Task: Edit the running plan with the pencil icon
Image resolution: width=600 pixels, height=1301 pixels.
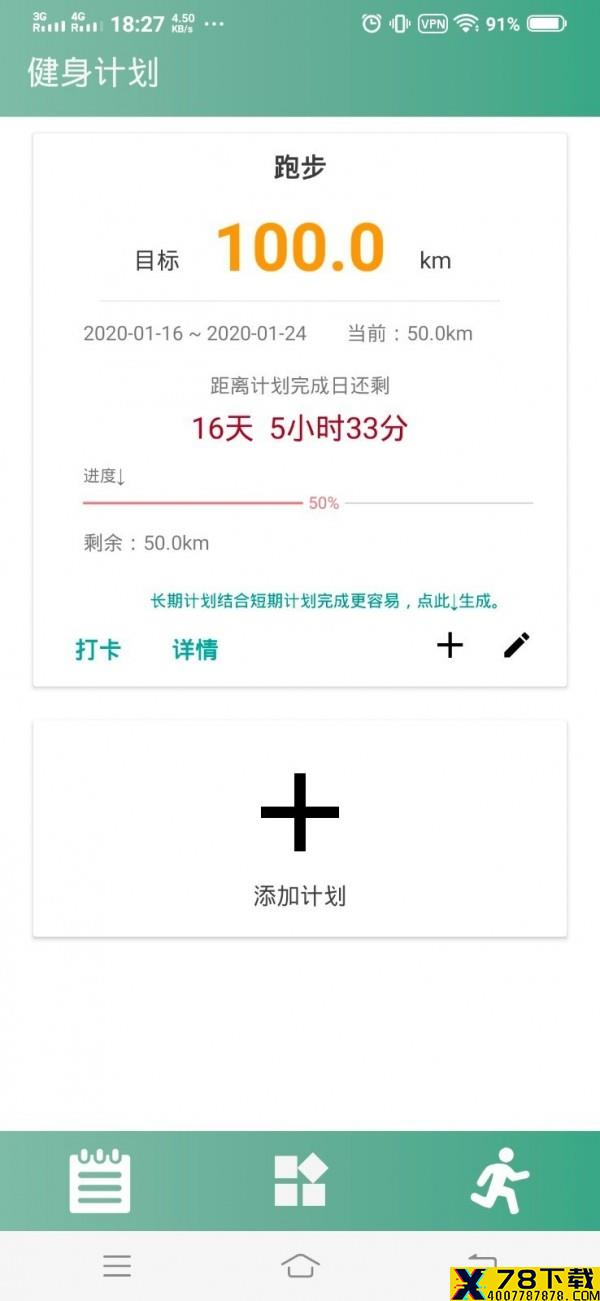Action: [x=516, y=646]
